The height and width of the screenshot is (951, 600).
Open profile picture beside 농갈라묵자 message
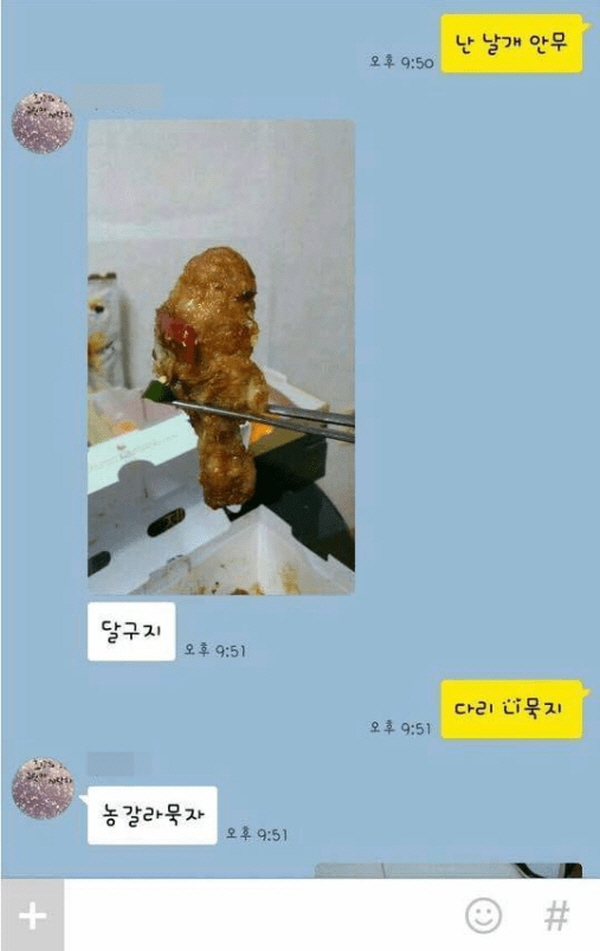pos(42,788)
